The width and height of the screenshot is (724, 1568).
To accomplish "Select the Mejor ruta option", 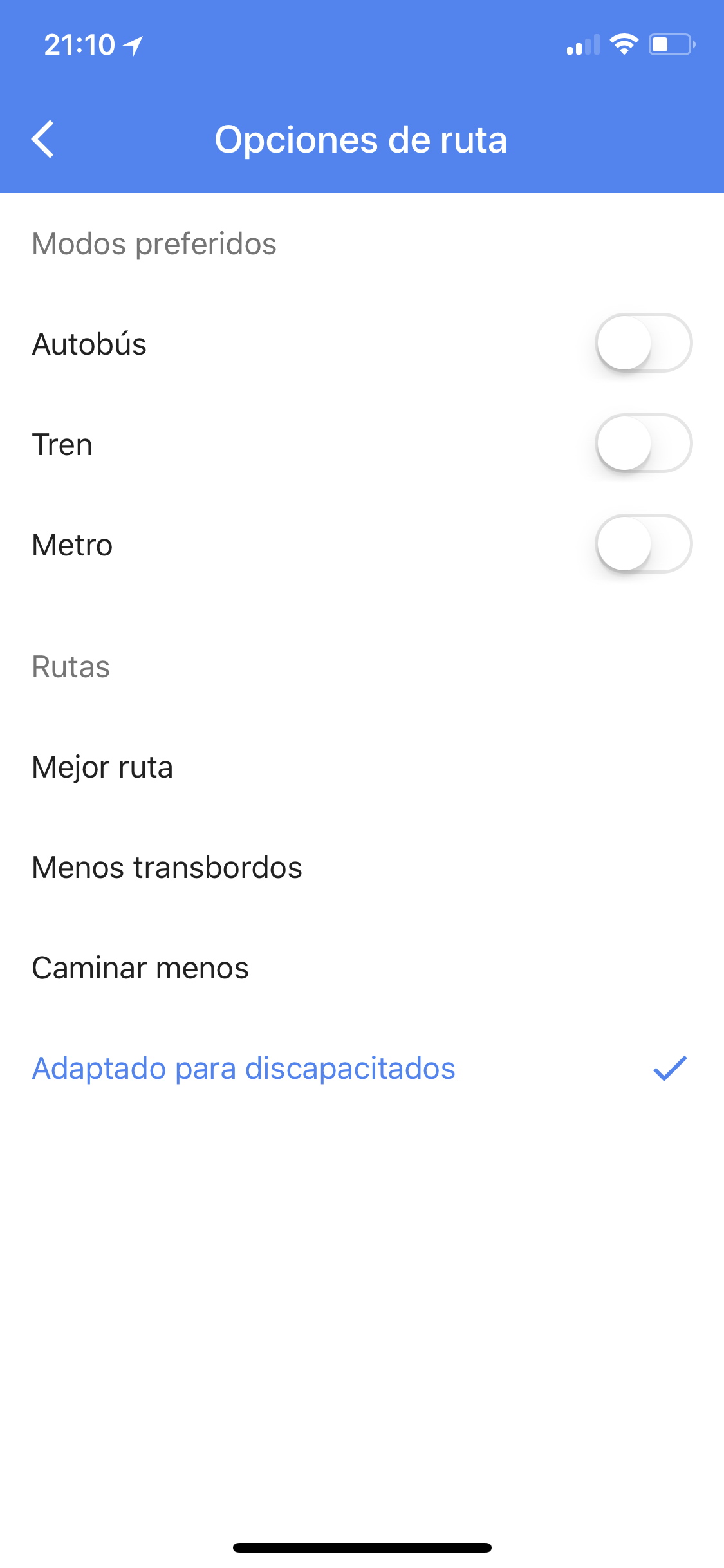I will [362, 767].
